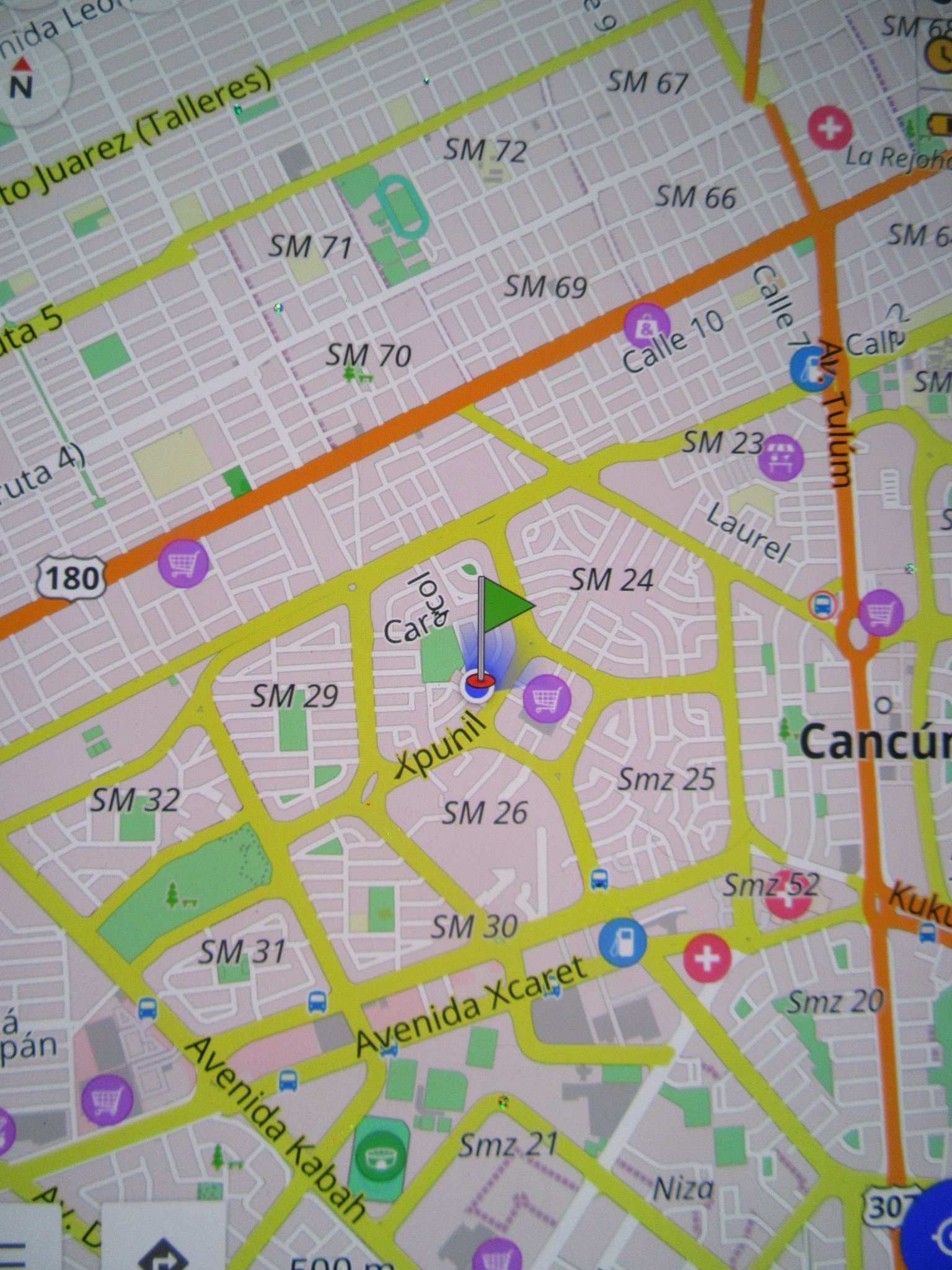Tap the medical POI near Smz 20
Viewport: 952px width, 1270px height.
(x=707, y=959)
